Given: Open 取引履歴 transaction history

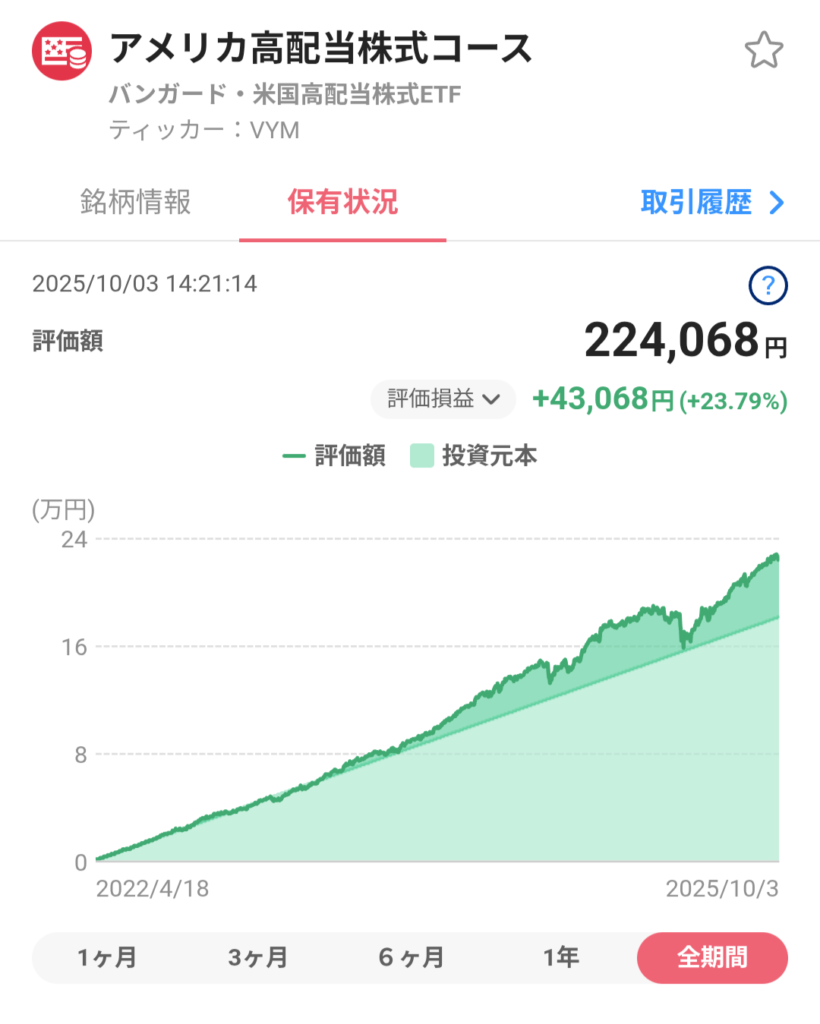Looking at the screenshot, I should coord(712,203).
